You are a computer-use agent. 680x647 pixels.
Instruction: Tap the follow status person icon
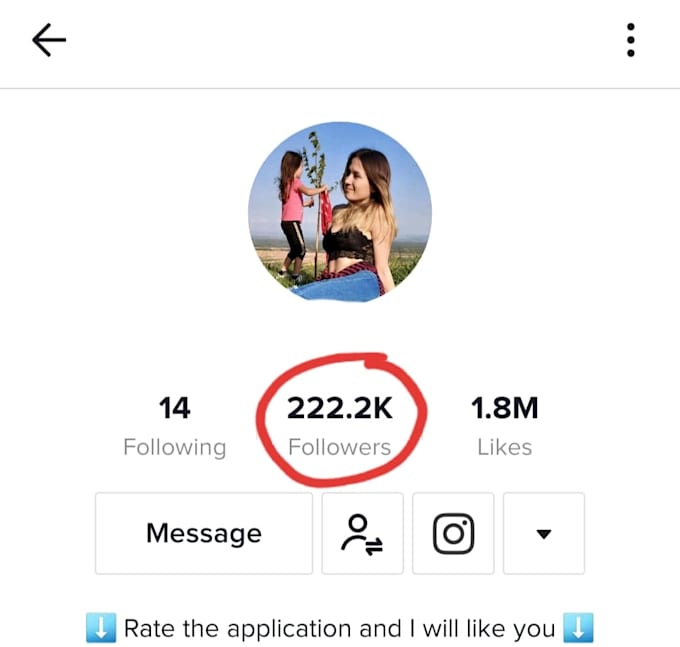(x=362, y=533)
